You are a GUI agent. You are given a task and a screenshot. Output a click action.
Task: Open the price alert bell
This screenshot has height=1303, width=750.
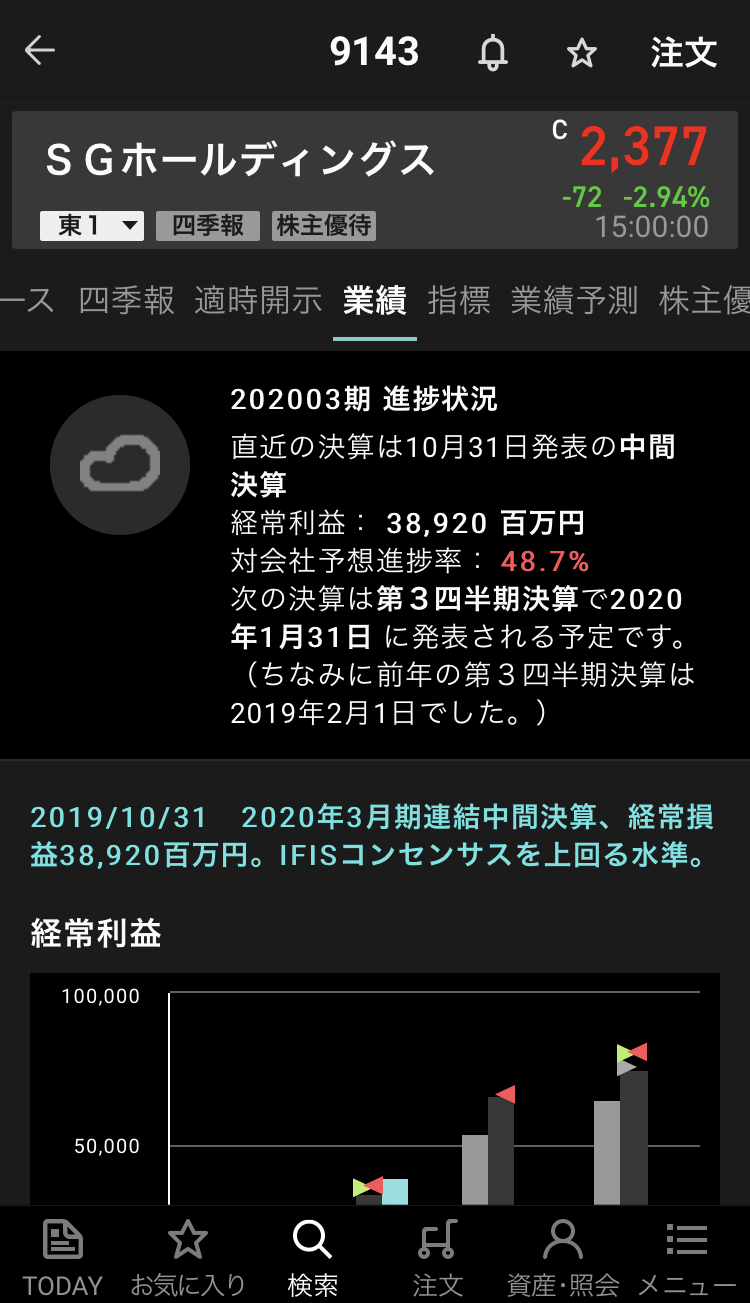click(x=492, y=52)
